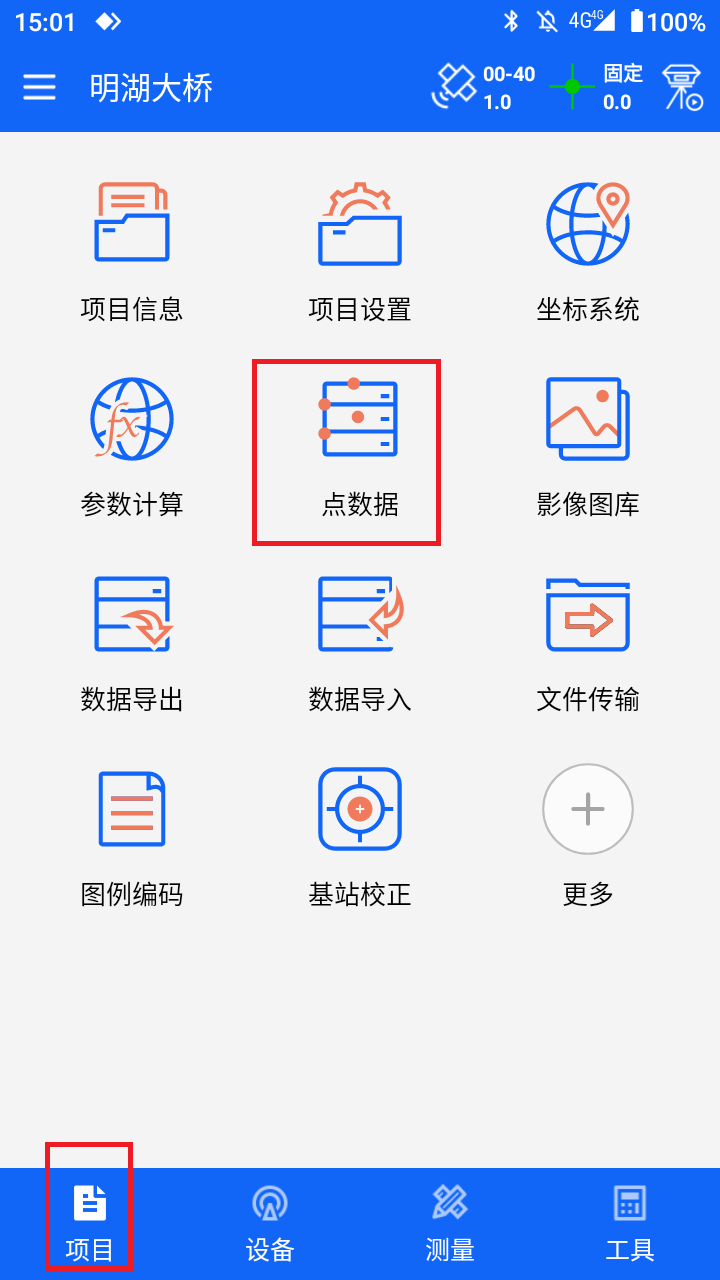The image size is (720, 1280).
Task: Open the fixed solution status indicator
Action: (x=597, y=88)
